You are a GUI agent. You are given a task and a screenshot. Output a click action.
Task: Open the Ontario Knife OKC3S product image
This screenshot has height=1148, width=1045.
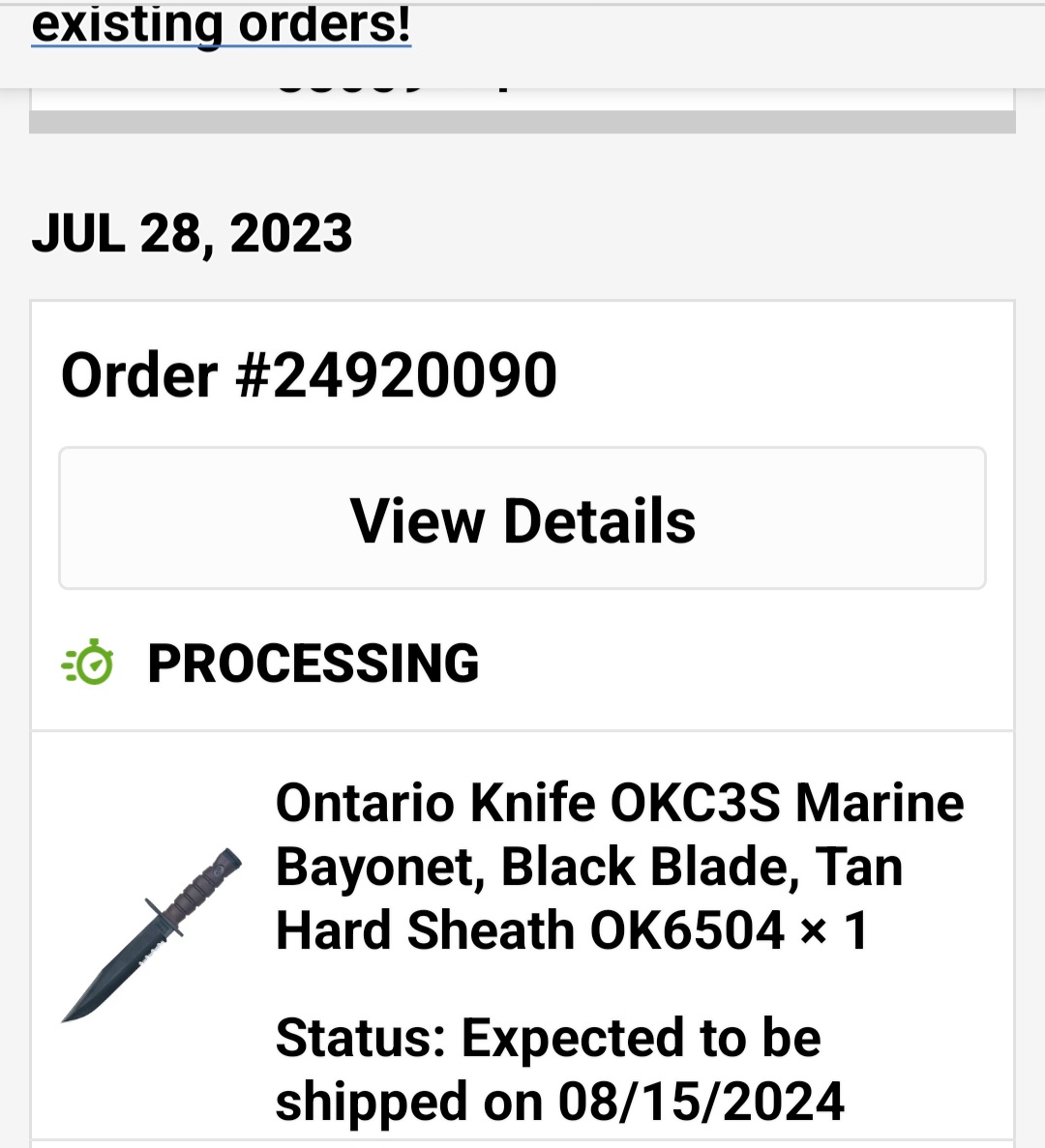click(x=152, y=934)
